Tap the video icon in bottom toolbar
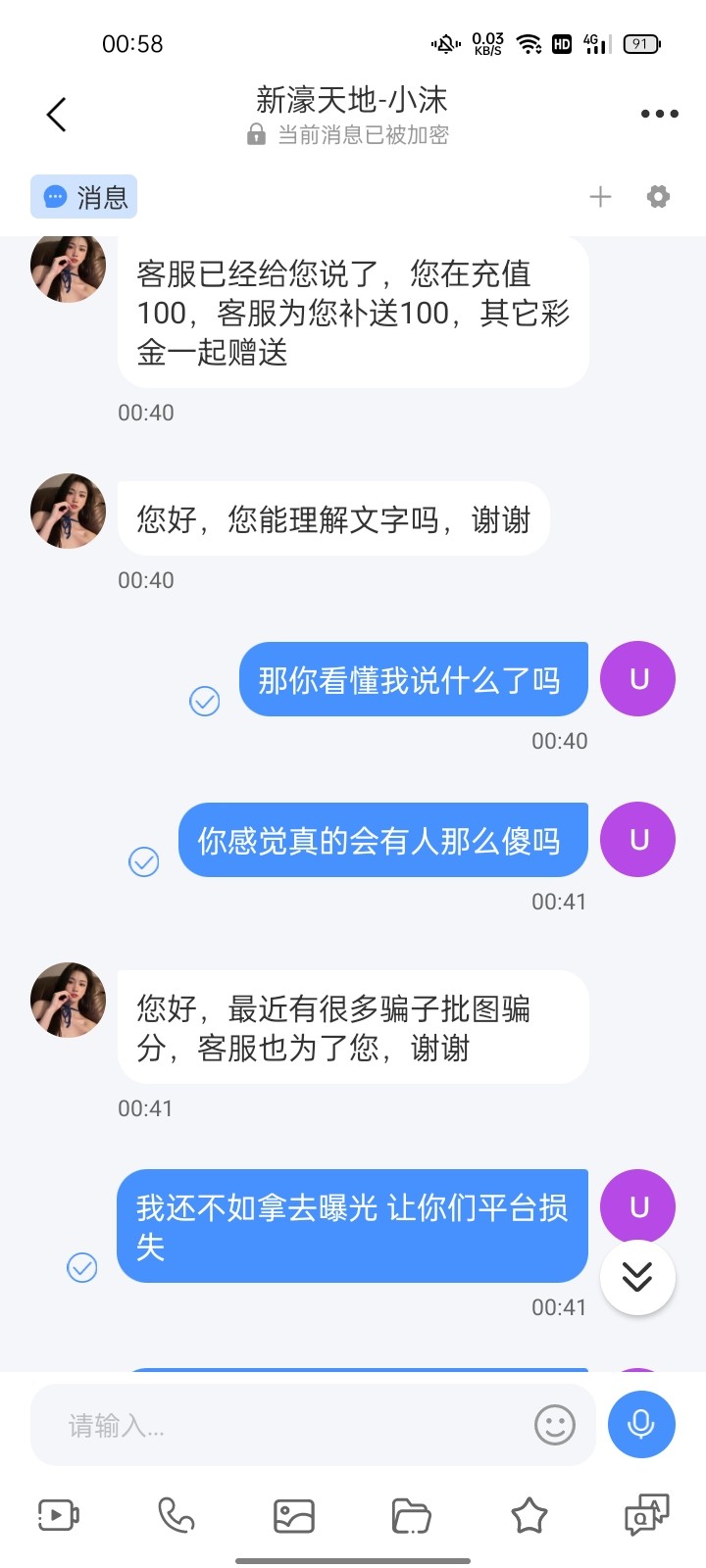 click(58, 1516)
